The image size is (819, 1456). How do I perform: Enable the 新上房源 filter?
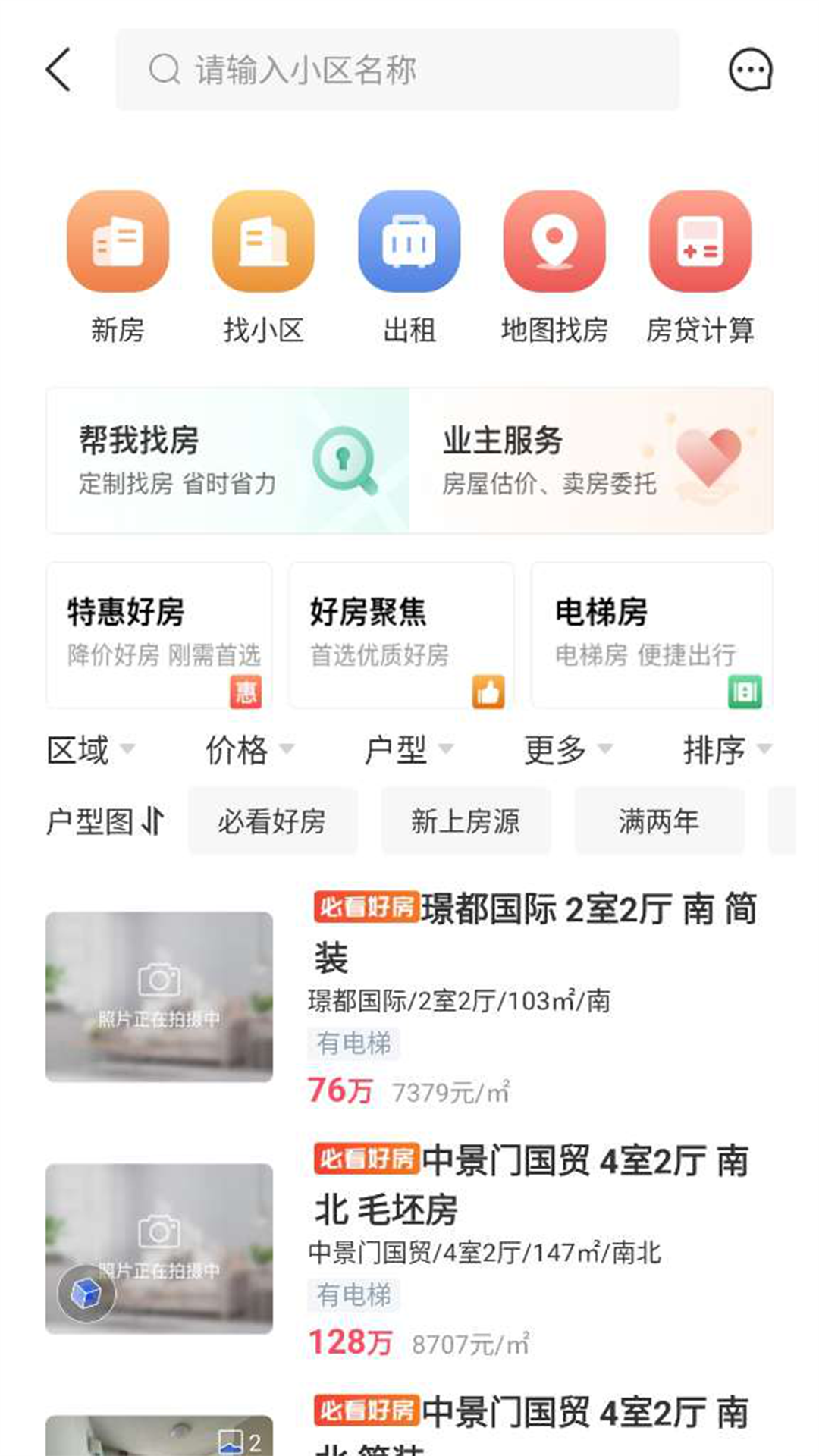click(466, 820)
